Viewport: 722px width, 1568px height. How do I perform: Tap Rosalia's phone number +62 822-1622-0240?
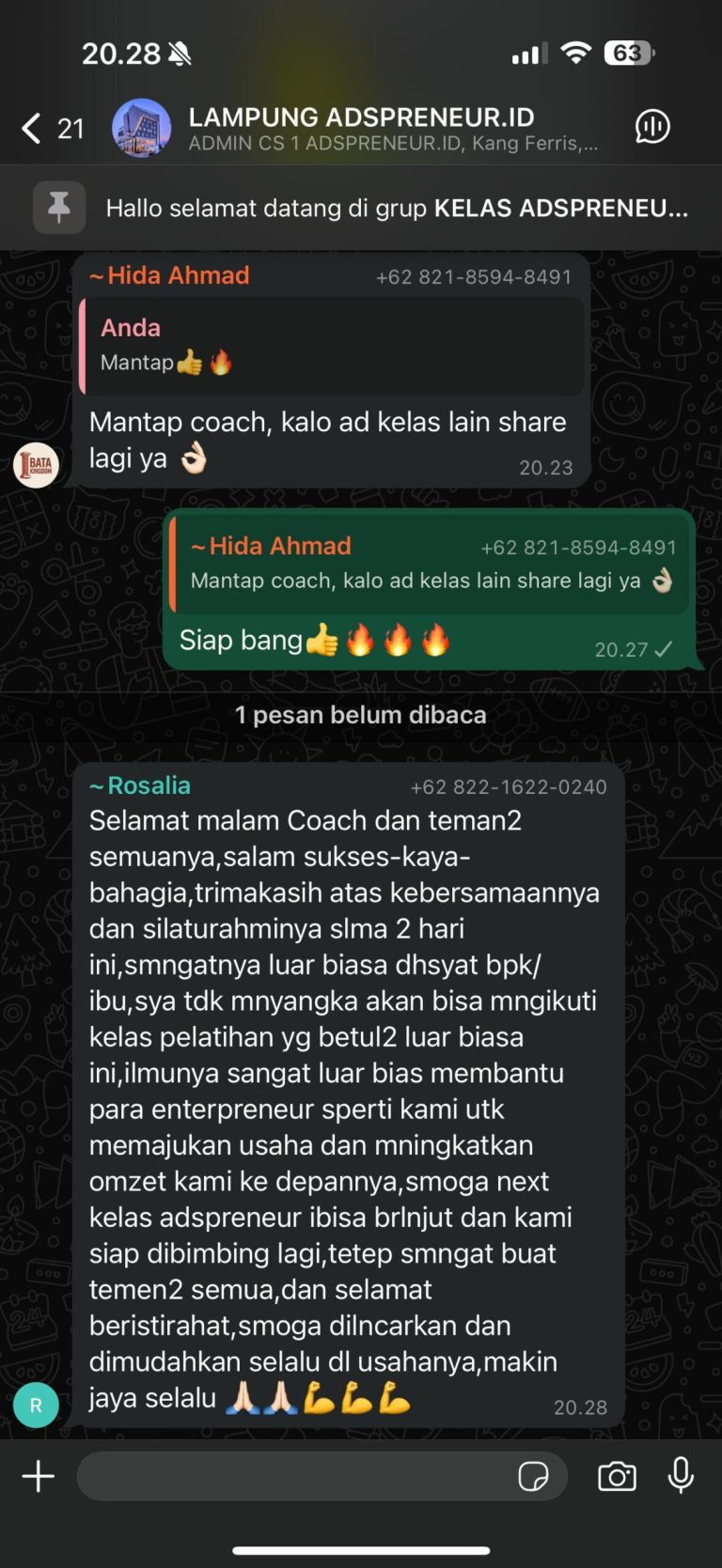(x=508, y=787)
